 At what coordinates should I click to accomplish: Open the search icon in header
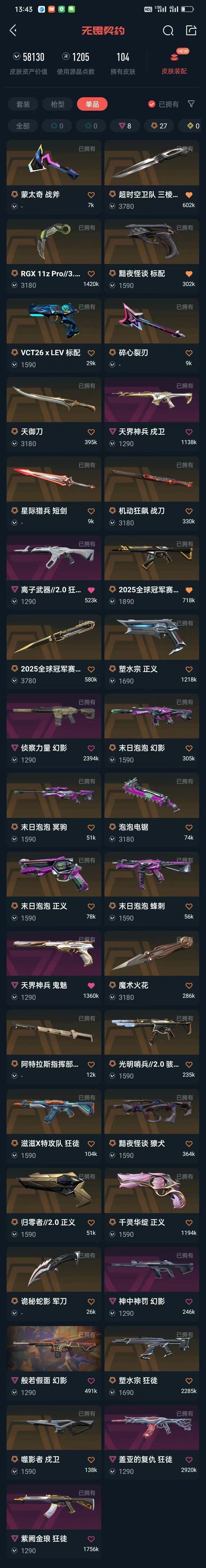coord(168,30)
